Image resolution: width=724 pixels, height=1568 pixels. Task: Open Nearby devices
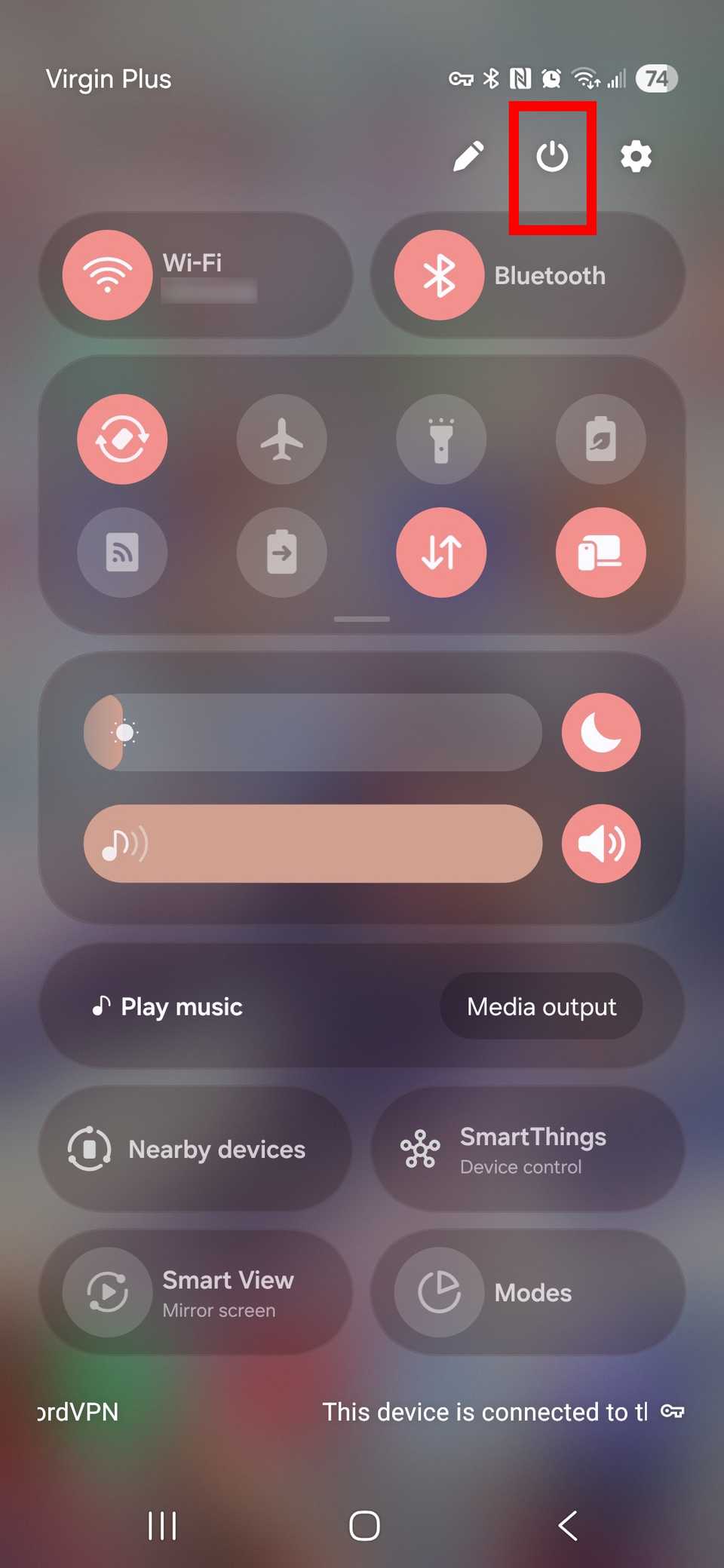tap(195, 1149)
